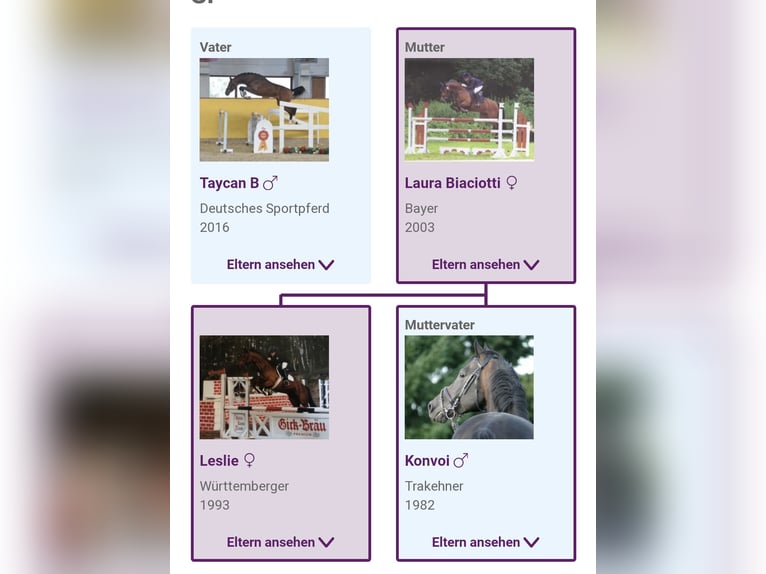766x574 pixels.
Task: View Konvoi's portrait photo
Action: (x=469, y=387)
